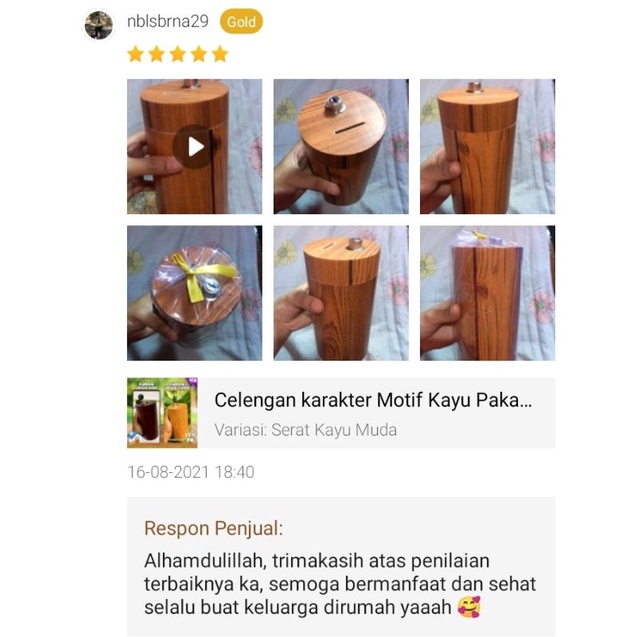Open the third photo in the top row
Viewport: 637px width, 637px height.
487,147
